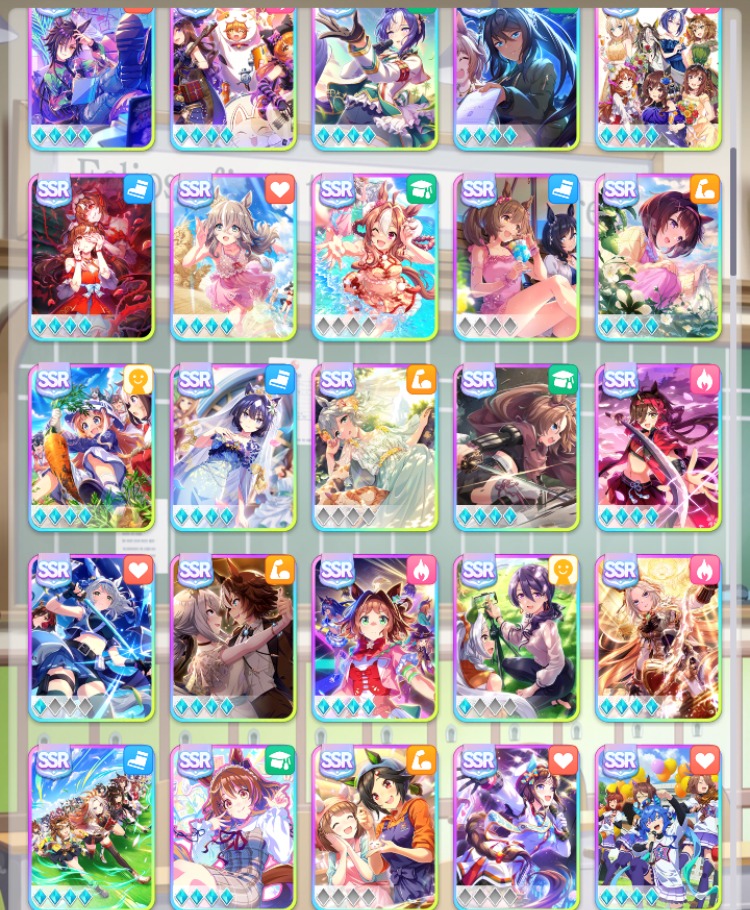Open the silver-haired girl in blue stamina card
Viewport: 750px width, 910px height.
pyautogui.click(x=91, y=637)
